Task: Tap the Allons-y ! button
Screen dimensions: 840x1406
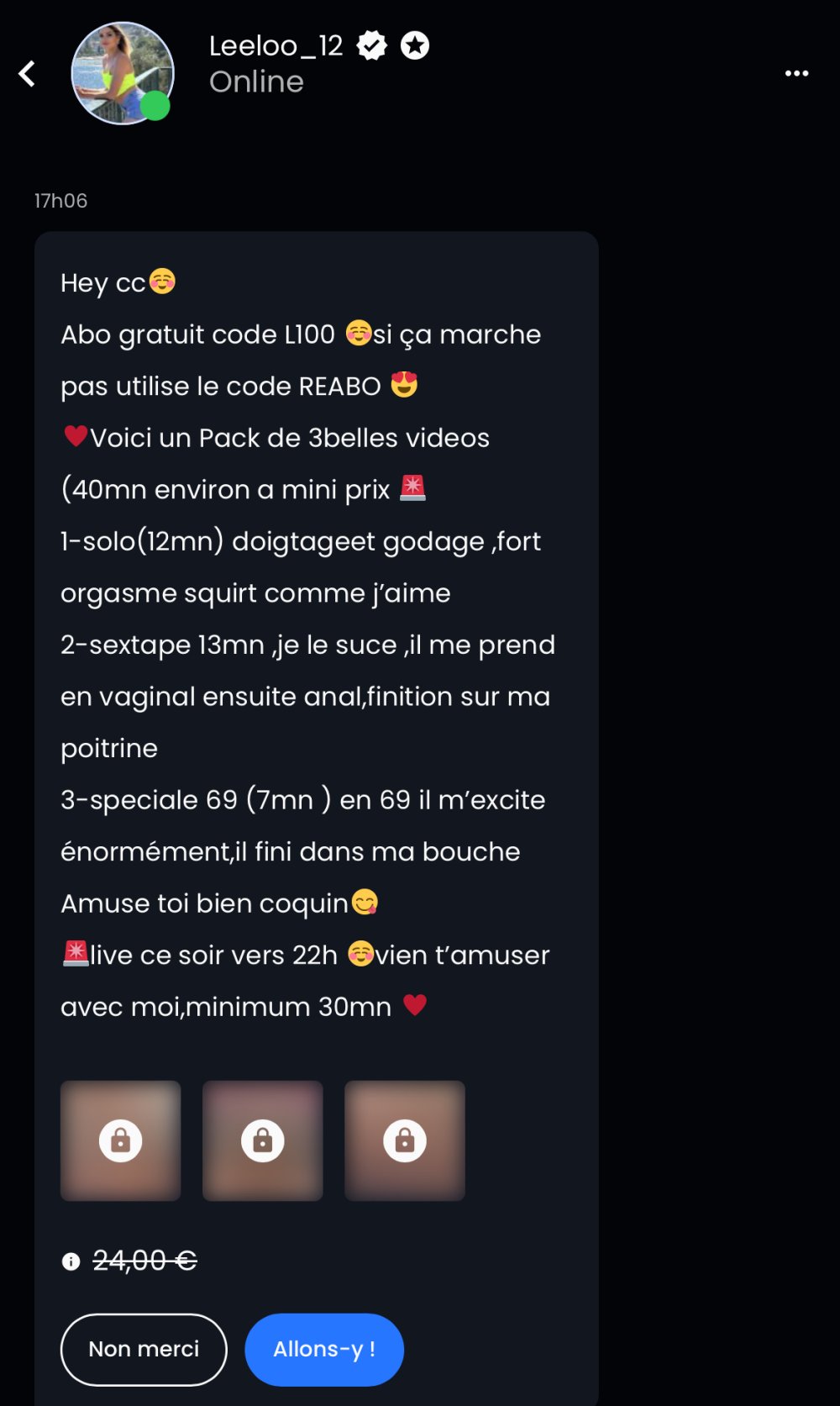Action: point(324,1349)
